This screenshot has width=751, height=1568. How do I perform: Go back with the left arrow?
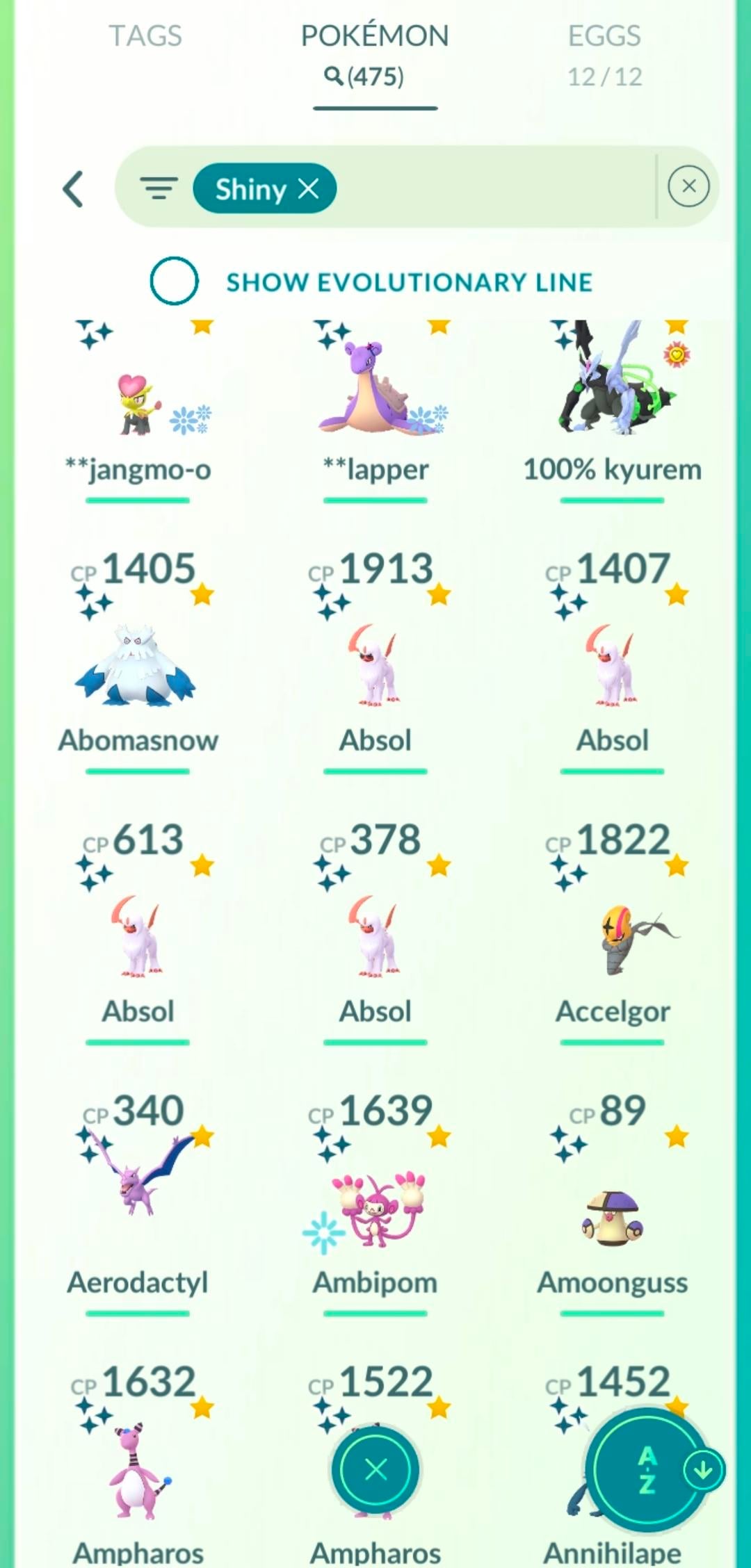(74, 188)
